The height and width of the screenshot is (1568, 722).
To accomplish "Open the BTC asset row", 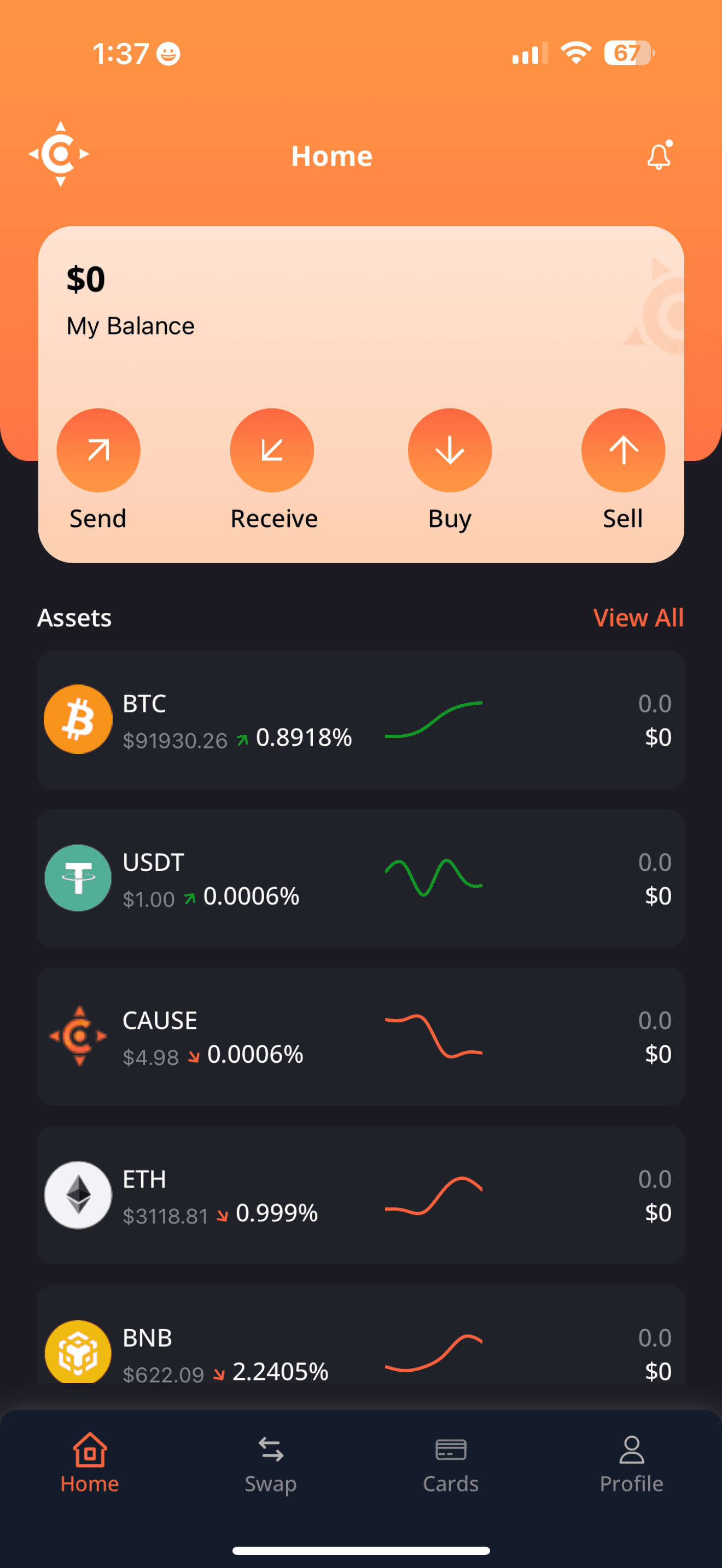I will coord(361,719).
